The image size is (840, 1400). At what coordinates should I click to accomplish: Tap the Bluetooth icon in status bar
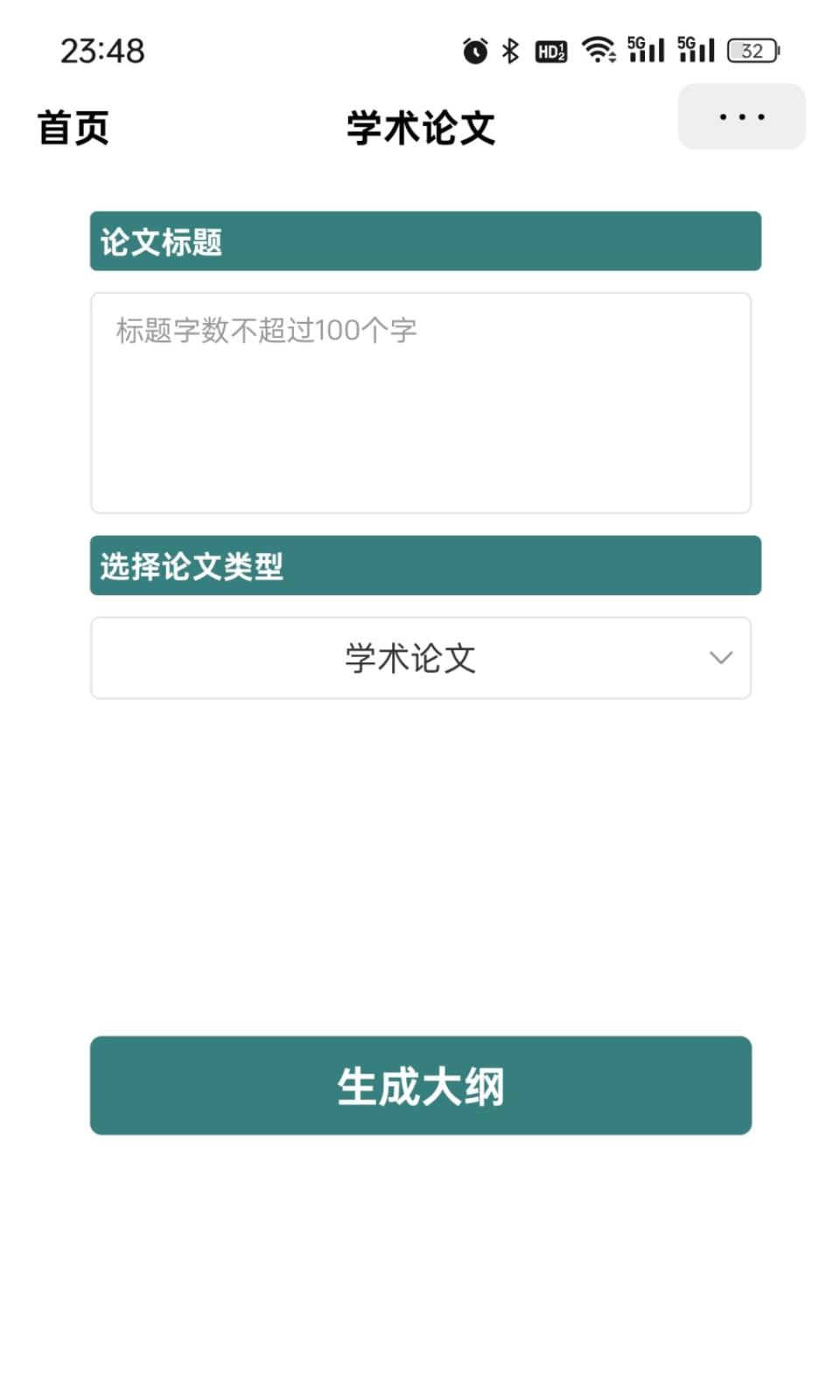click(x=511, y=51)
